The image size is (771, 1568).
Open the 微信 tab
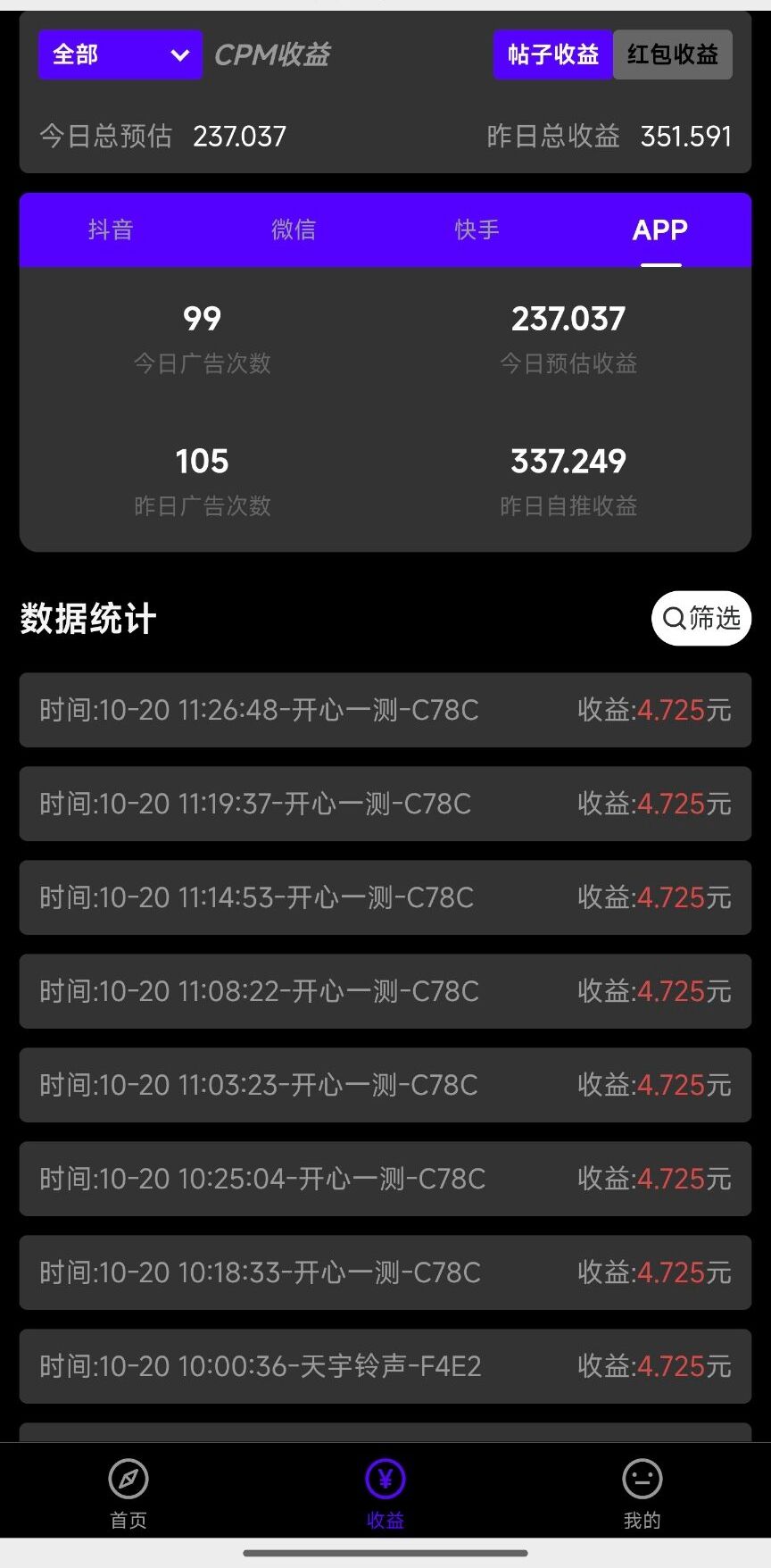[x=294, y=230]
